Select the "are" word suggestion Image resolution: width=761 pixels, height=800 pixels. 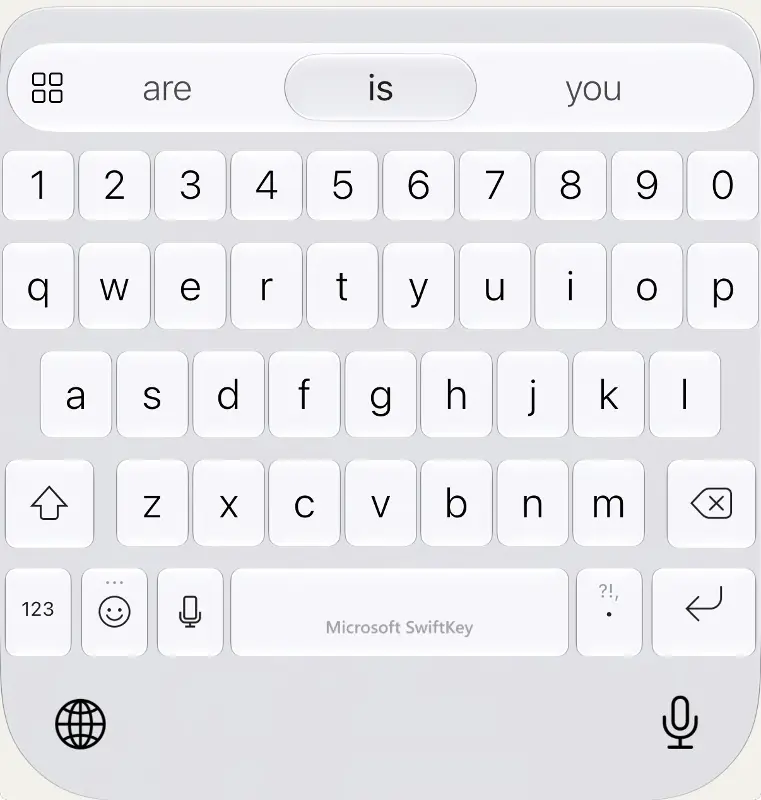coord(167,89)
